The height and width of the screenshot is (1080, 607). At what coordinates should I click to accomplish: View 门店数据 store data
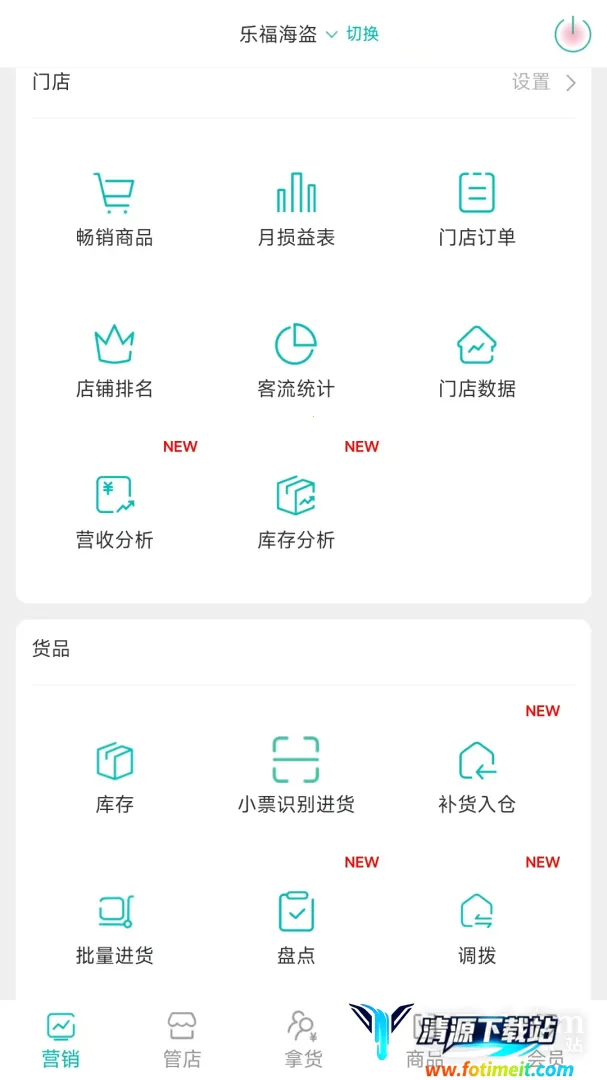coord(477,361)
